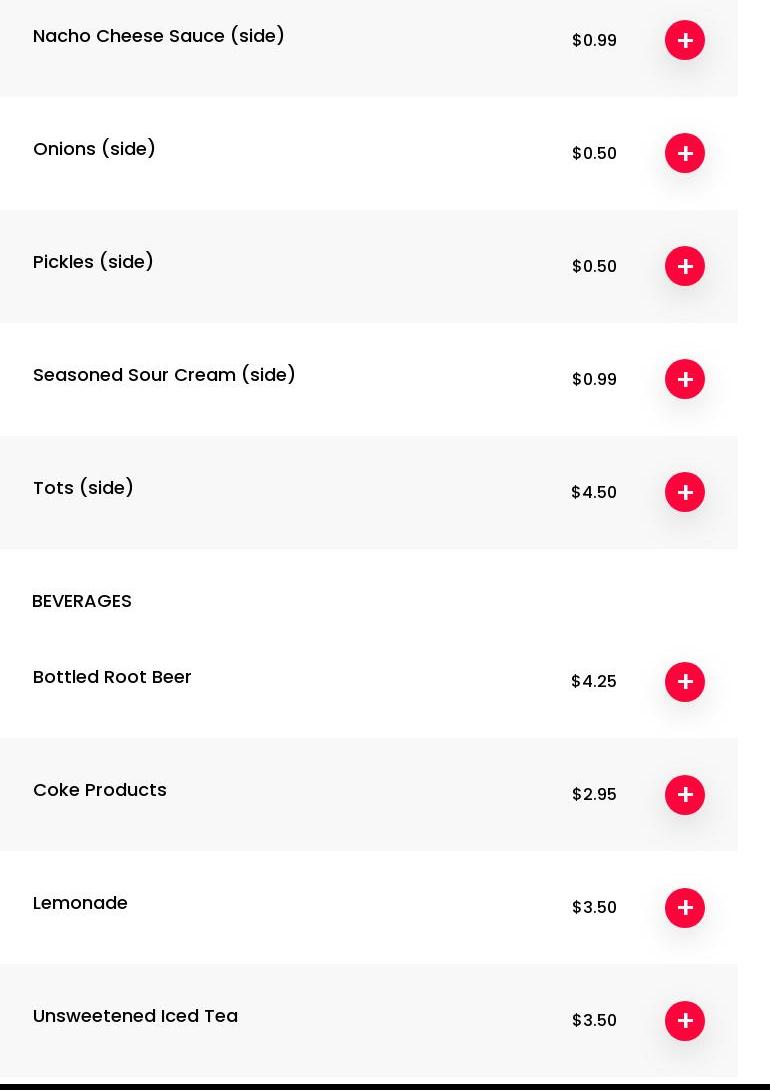This screenshot has height=1090, width=770.
Task: Tap the plus for Coke Products
Action: tap(685, 795)
